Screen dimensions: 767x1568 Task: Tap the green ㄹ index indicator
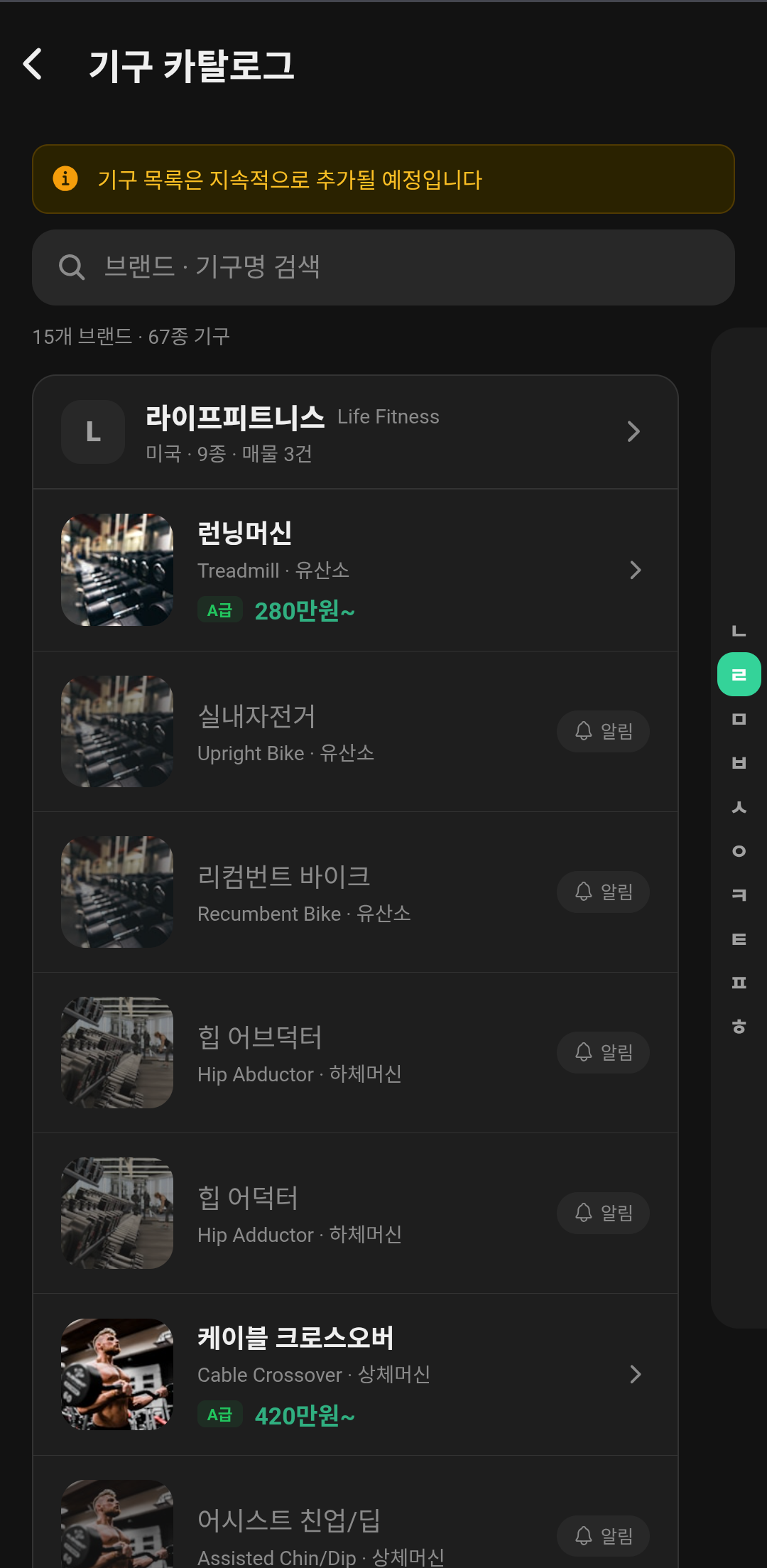pyautogui.click(x=739, y=674)
